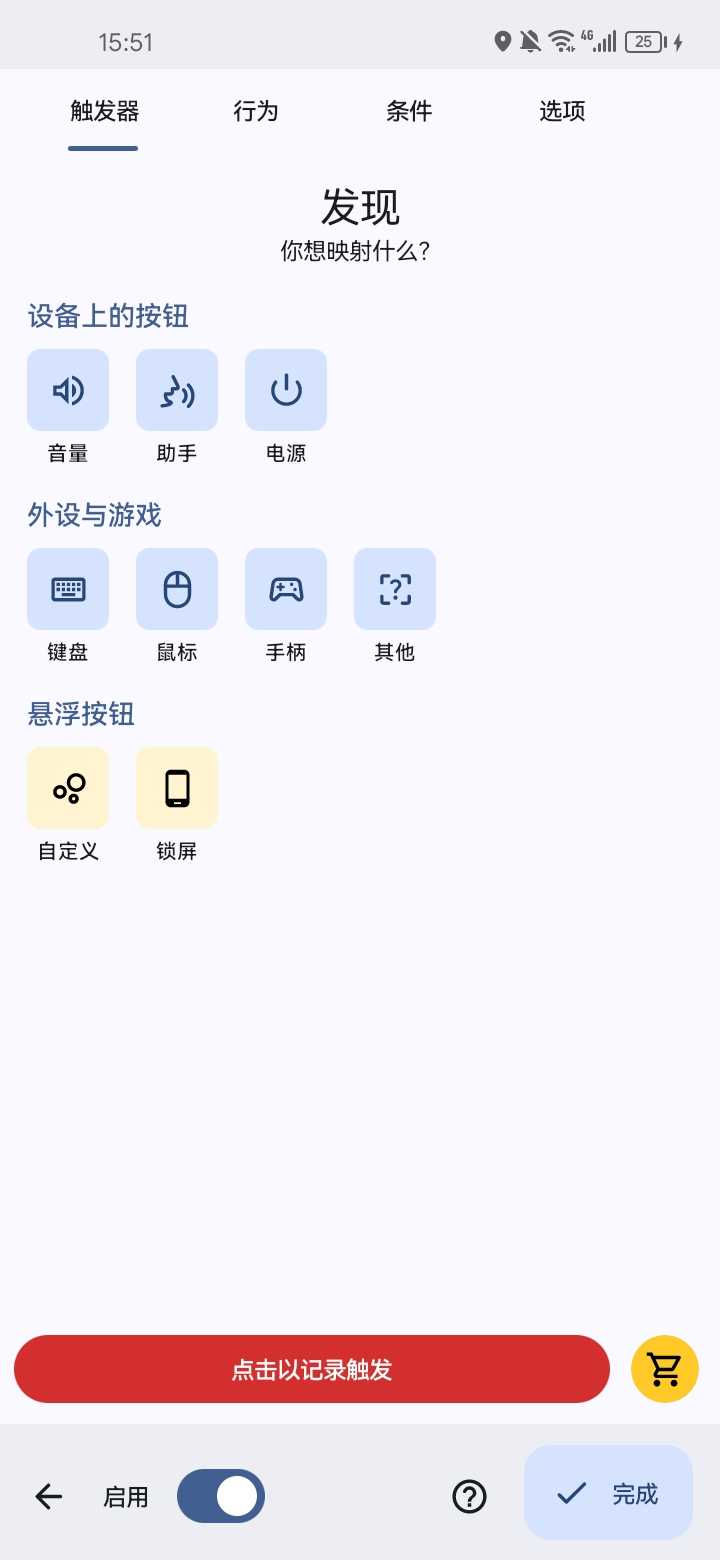Choose the 自定义 floating button
Viewport: 720px width, 1560px height.
point(68,788)
